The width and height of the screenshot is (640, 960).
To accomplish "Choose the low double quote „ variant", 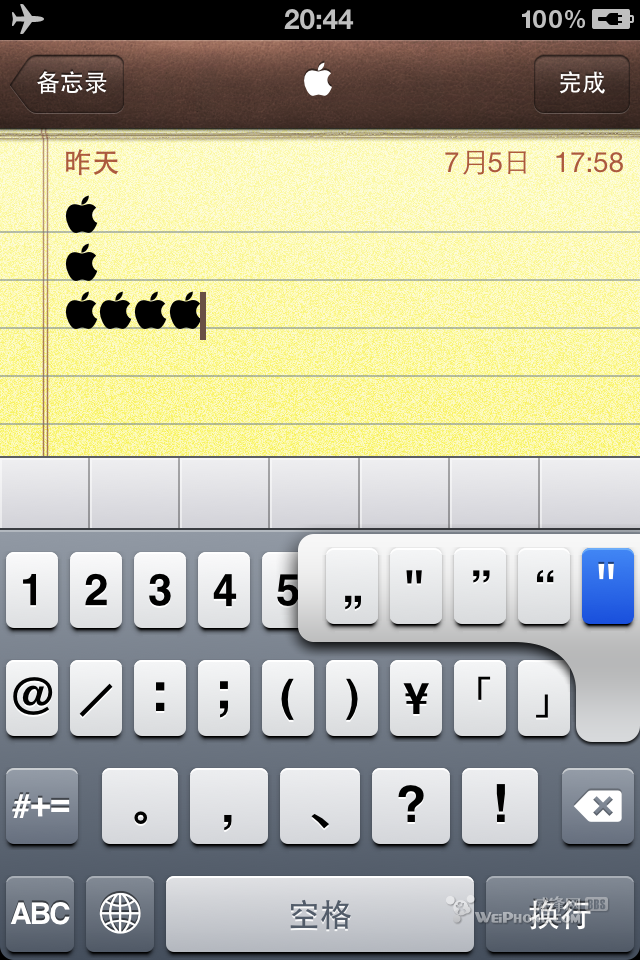I will tap(352, 586).
